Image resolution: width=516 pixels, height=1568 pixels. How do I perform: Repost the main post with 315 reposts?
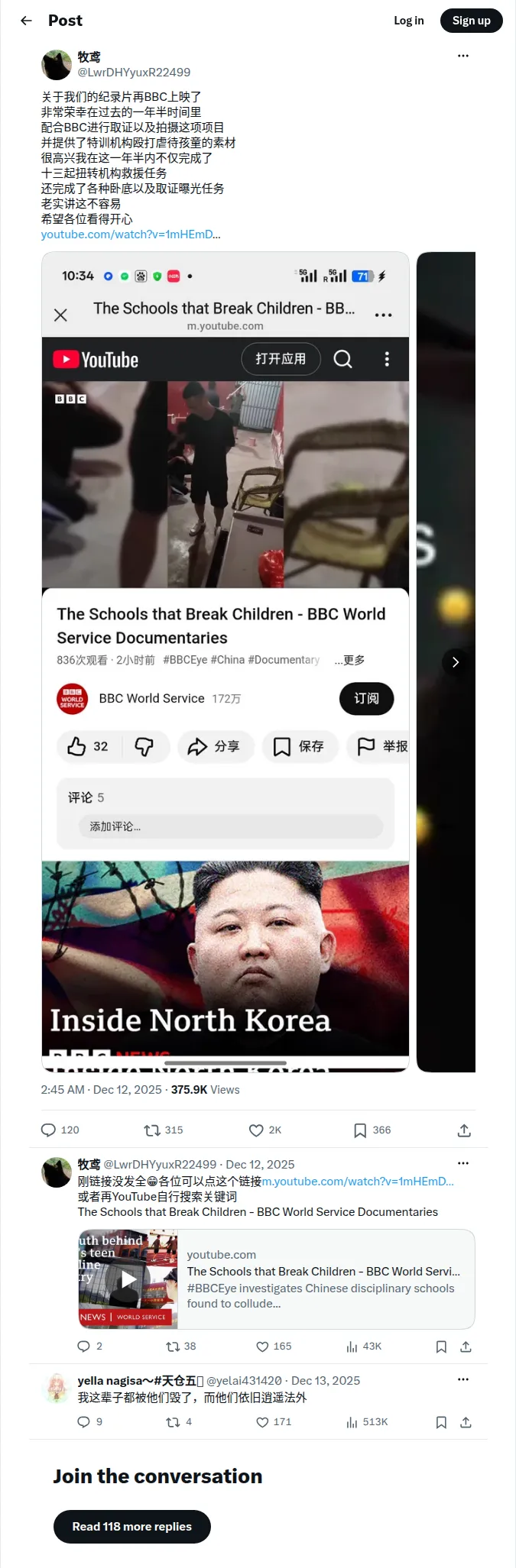164,1130
